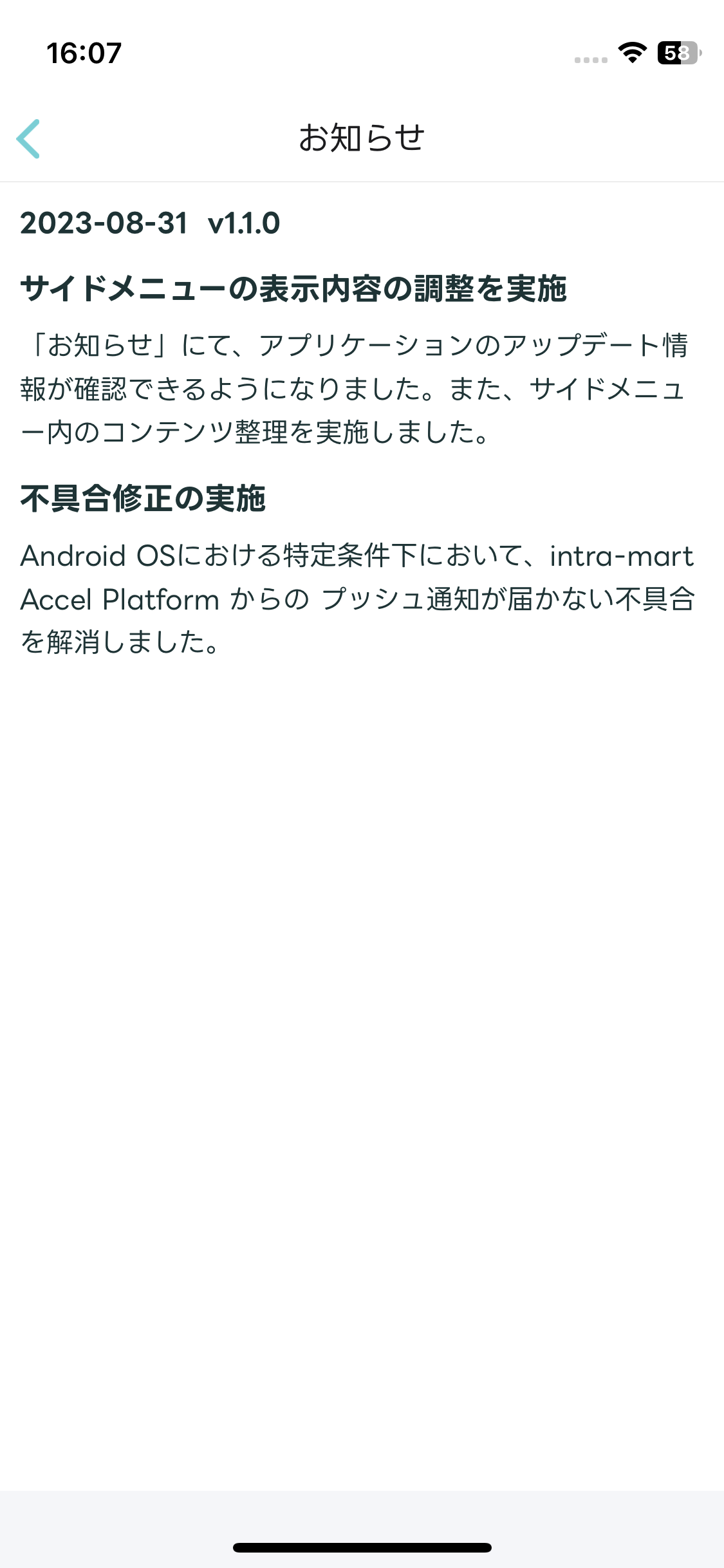Go back from the お知らせ screen
The height and width of the screenshot is (1568, 724).
(x=28, y=138)
